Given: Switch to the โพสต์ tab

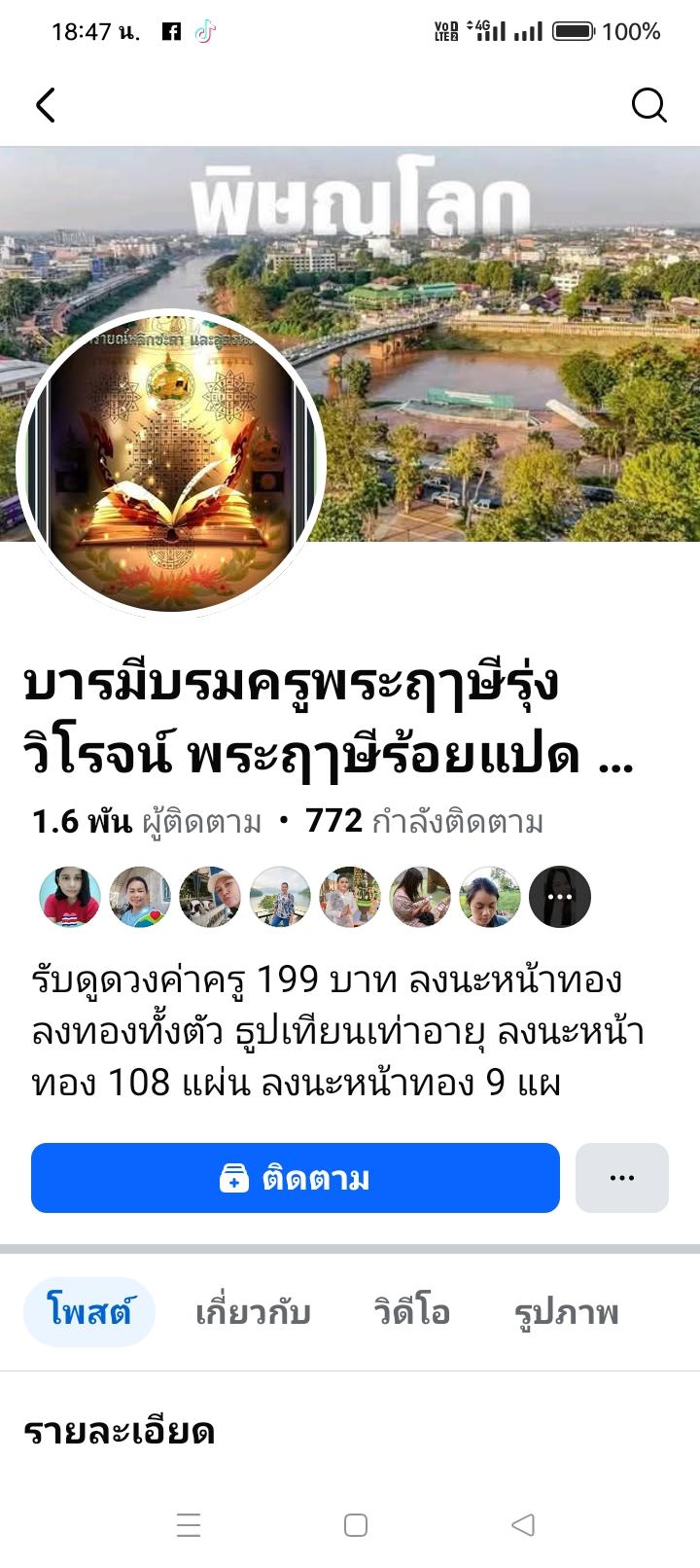Looking at the screenshot, I should click(89, 1312).
